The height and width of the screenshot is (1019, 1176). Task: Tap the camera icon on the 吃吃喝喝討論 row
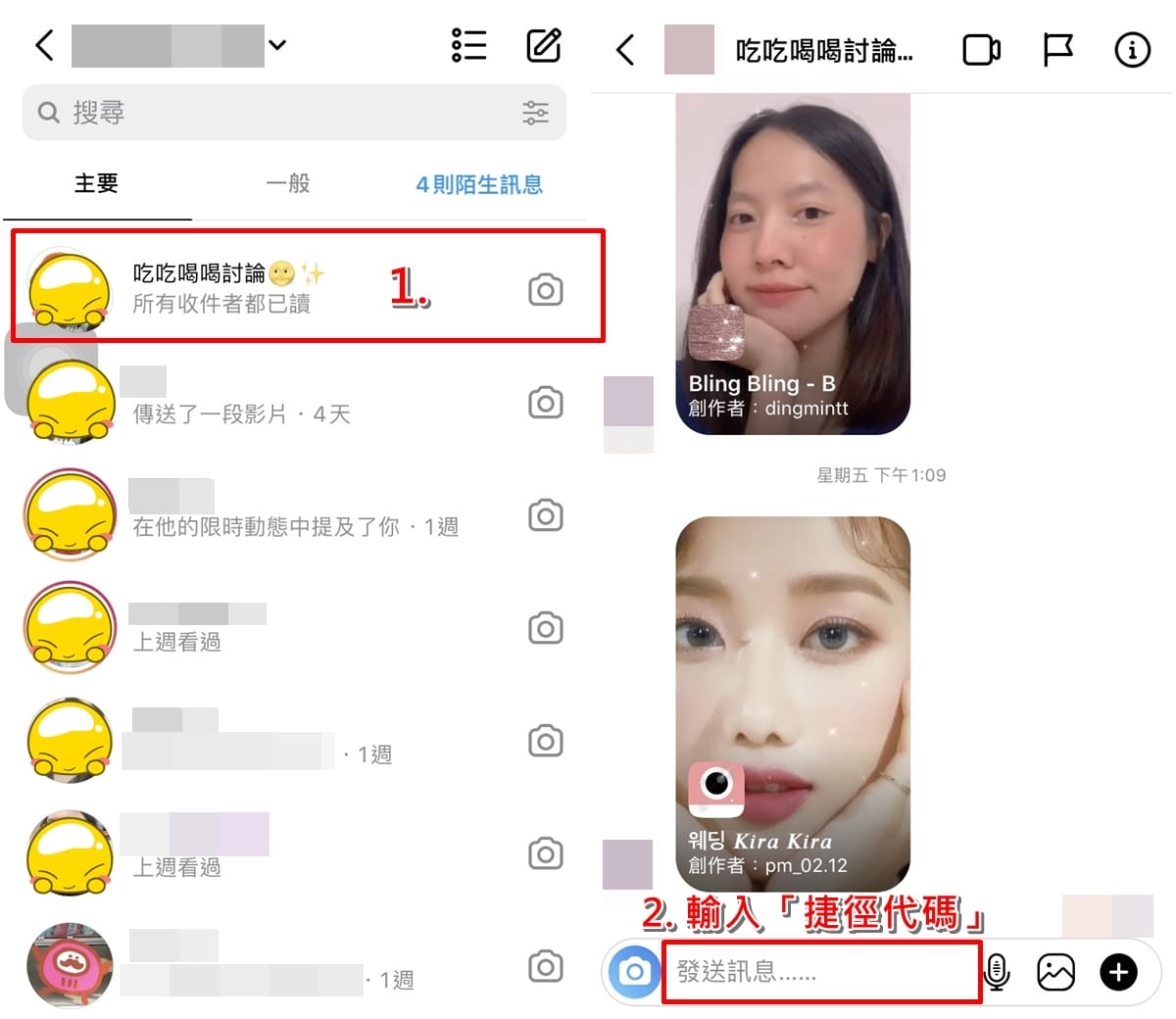(x=546, y=290)
